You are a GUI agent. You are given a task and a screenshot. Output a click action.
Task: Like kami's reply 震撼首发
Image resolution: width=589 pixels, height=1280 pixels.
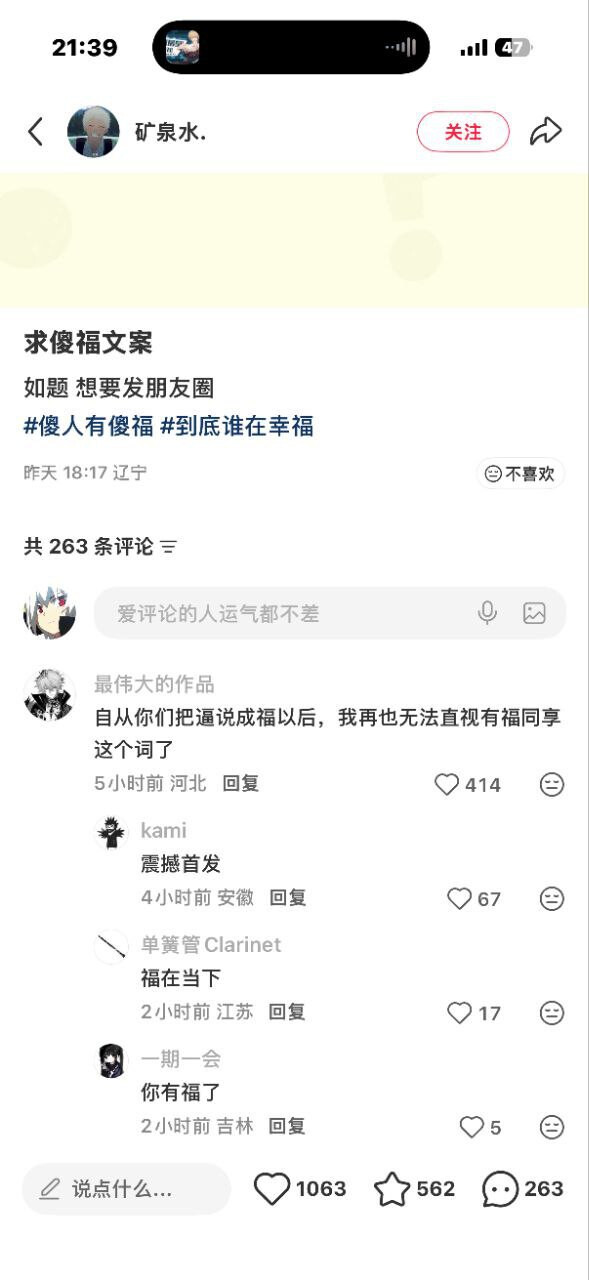pos(459,899)
